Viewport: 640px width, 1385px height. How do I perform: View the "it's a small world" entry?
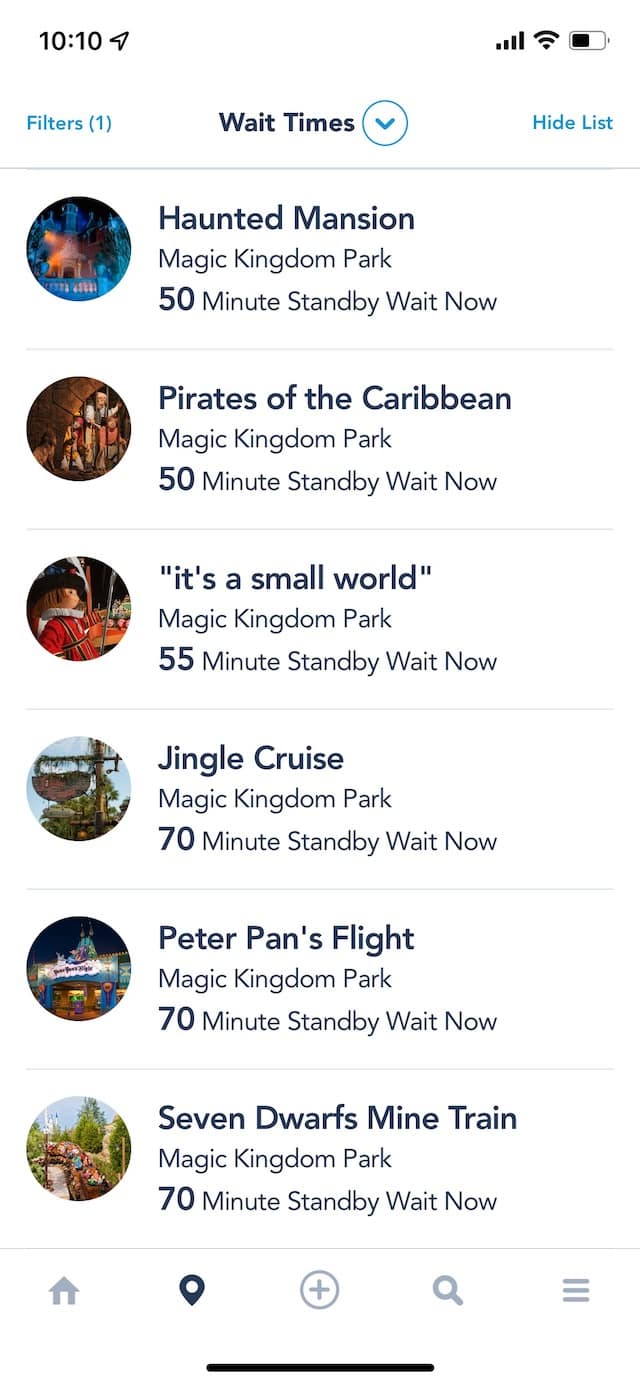(x=320, y=619)
